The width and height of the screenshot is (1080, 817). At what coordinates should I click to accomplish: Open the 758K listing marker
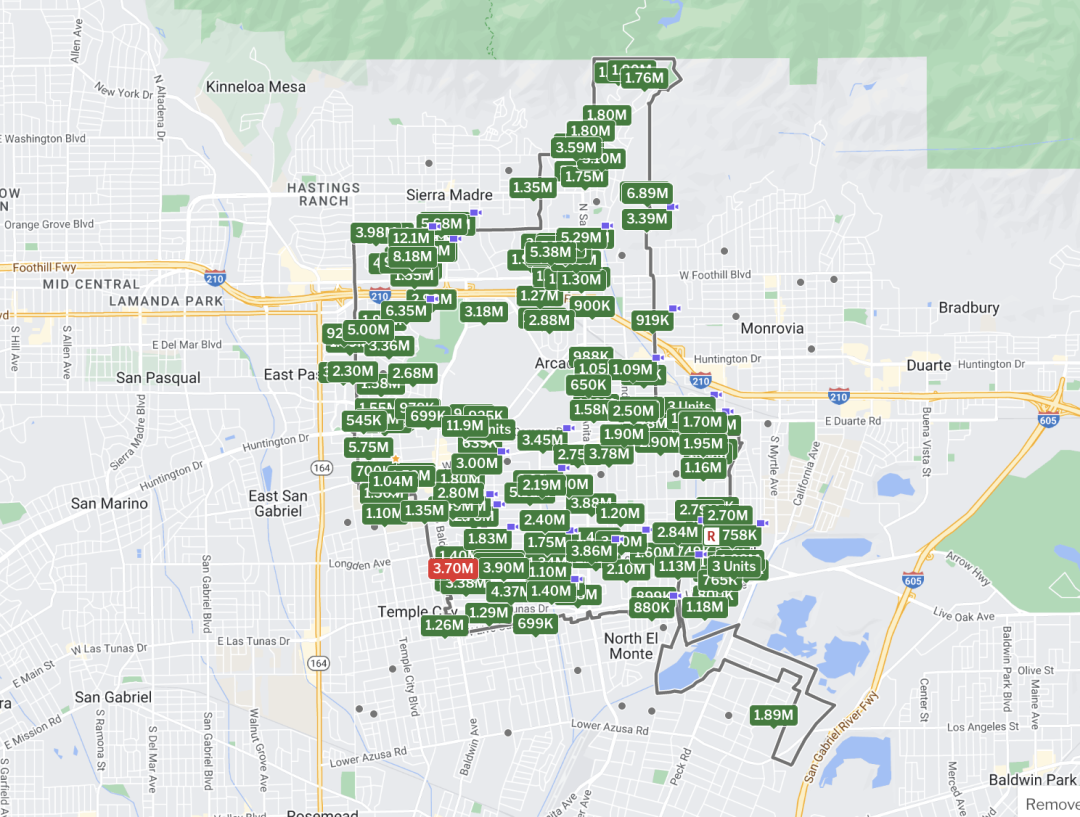[740, 535]
